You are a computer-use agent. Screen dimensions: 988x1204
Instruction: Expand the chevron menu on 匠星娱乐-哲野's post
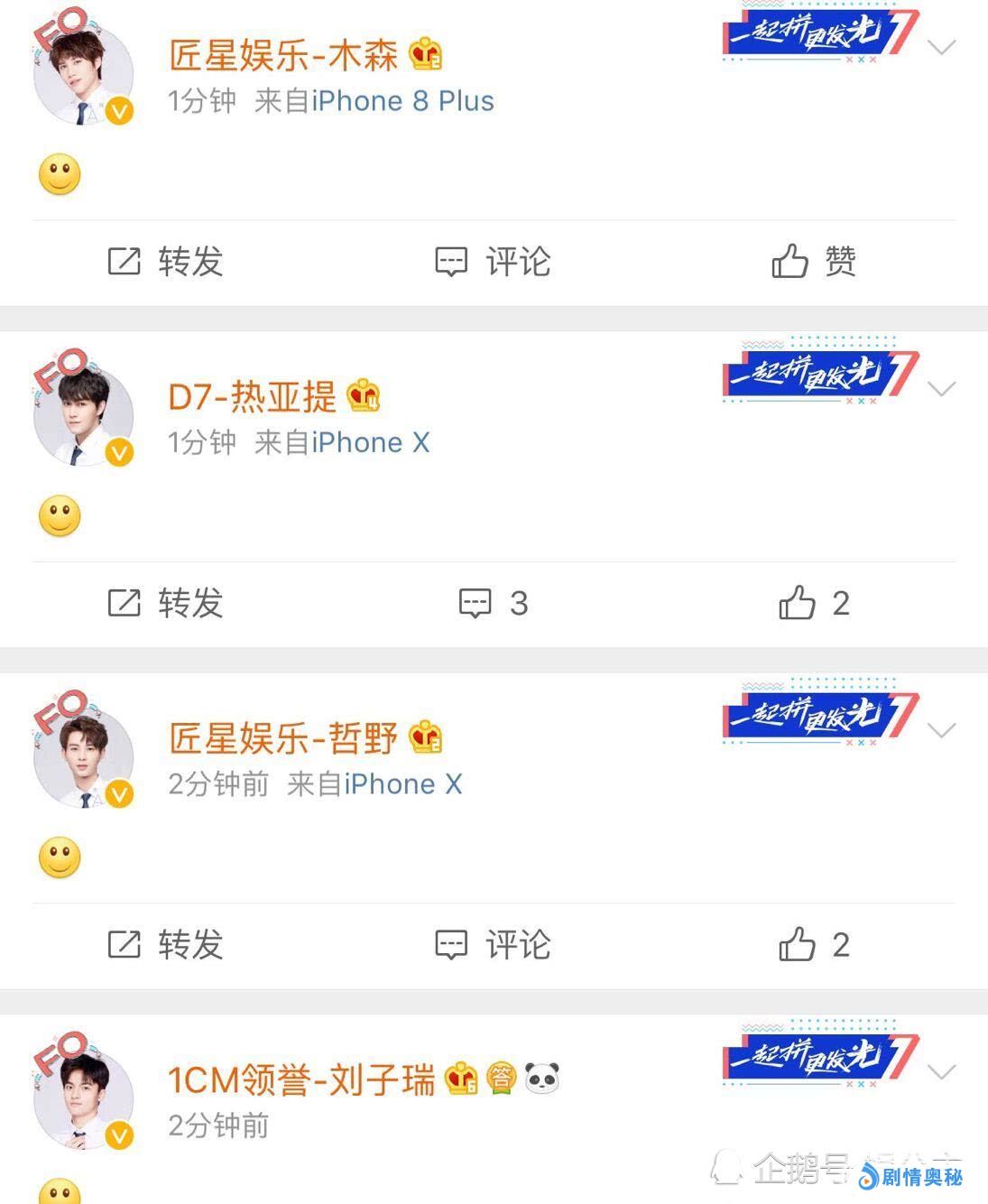pyautogui.click(x=941, y=730)
